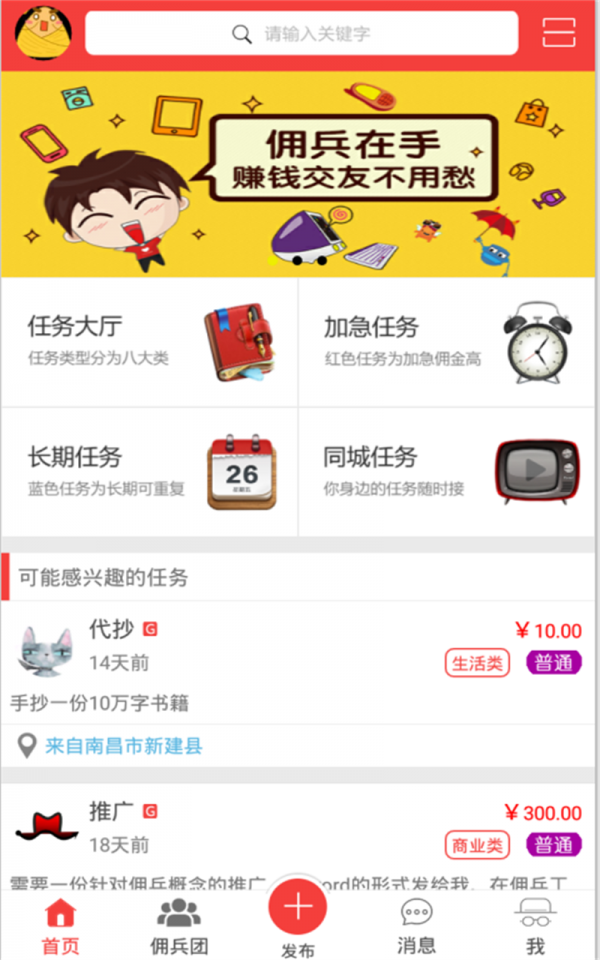Tap the profile avatar in the header
This screenshot has width=600, height=960.
[x=42, y=34]
